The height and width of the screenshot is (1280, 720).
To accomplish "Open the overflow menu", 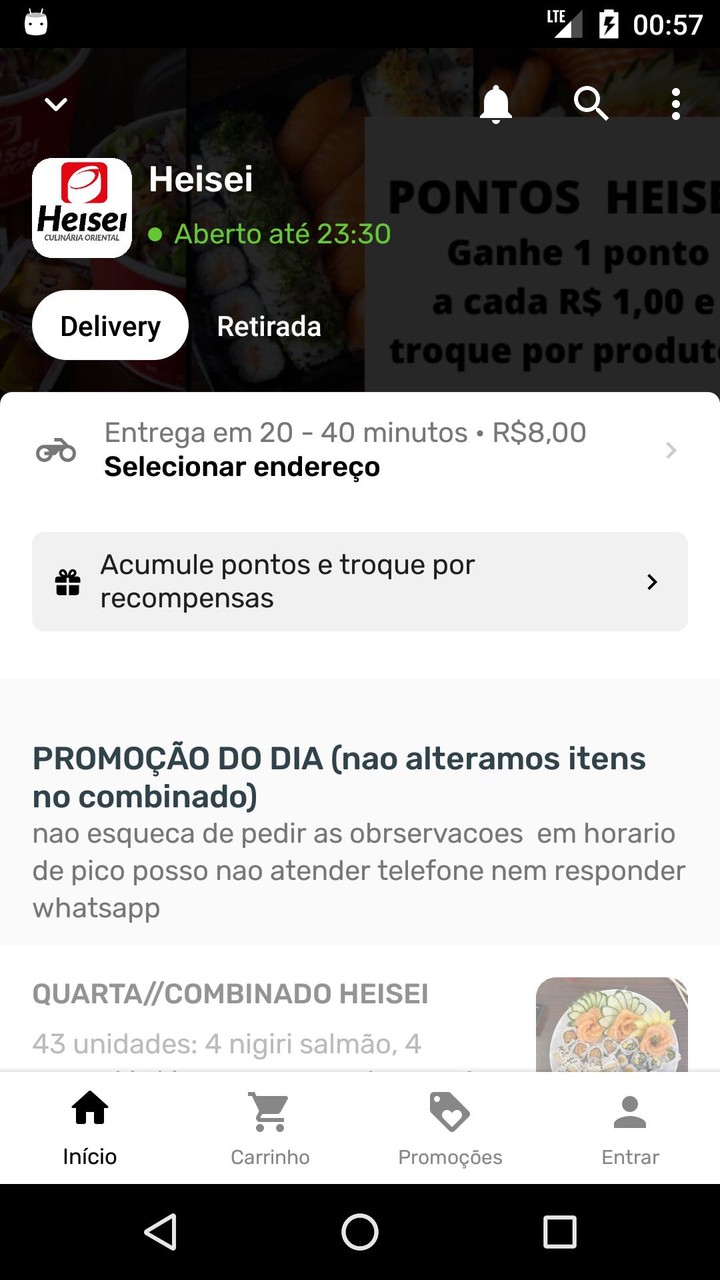I will coord(676,104).
